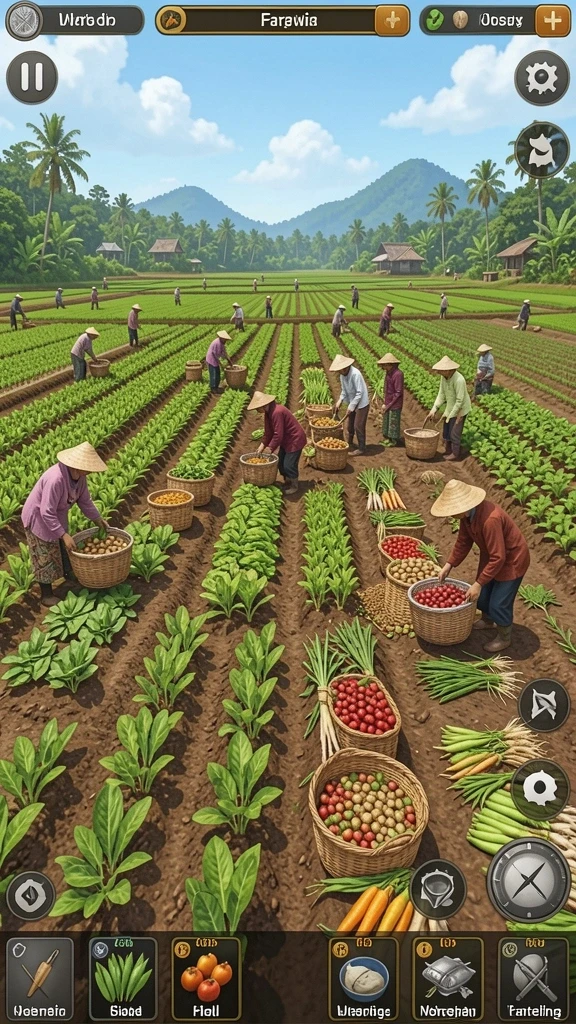The width and height of the screenshot is (576, 1024).
Task: Tap the round arrow button on the right edge
Action: coord(544,705)
